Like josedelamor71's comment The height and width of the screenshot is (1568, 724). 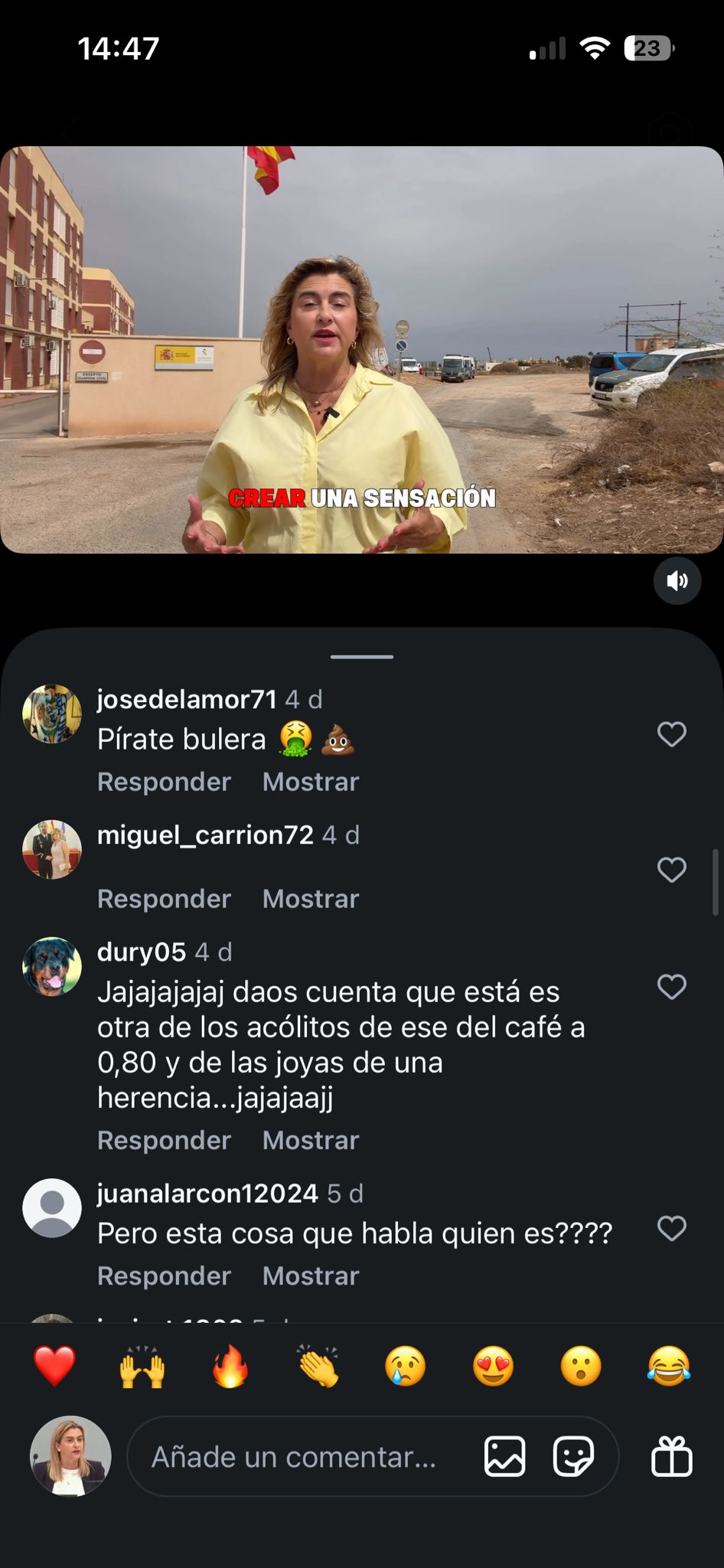672,734
